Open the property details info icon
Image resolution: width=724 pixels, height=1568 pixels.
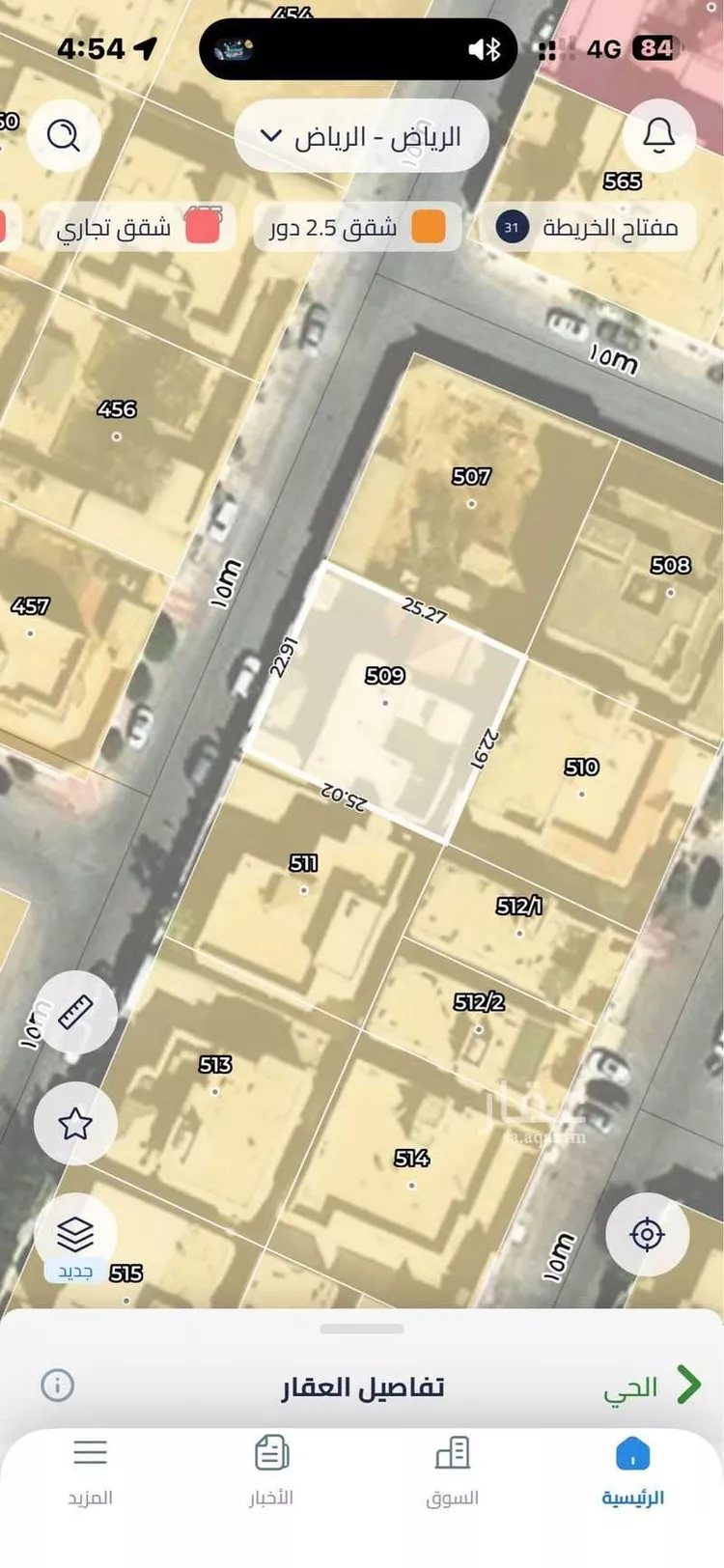click(x=57, y=1386)
